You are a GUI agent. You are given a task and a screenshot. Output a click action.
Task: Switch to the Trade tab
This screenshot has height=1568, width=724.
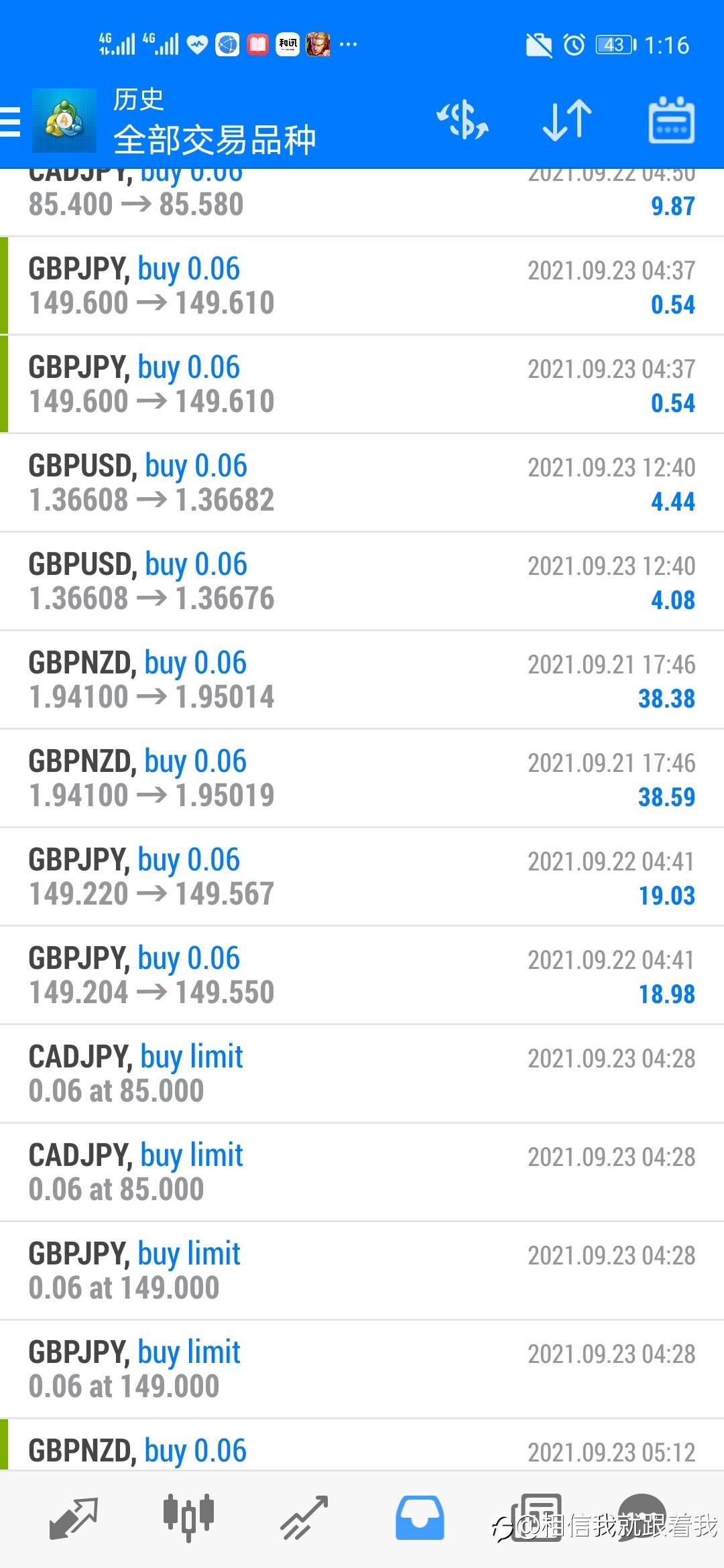point(304,1518)
